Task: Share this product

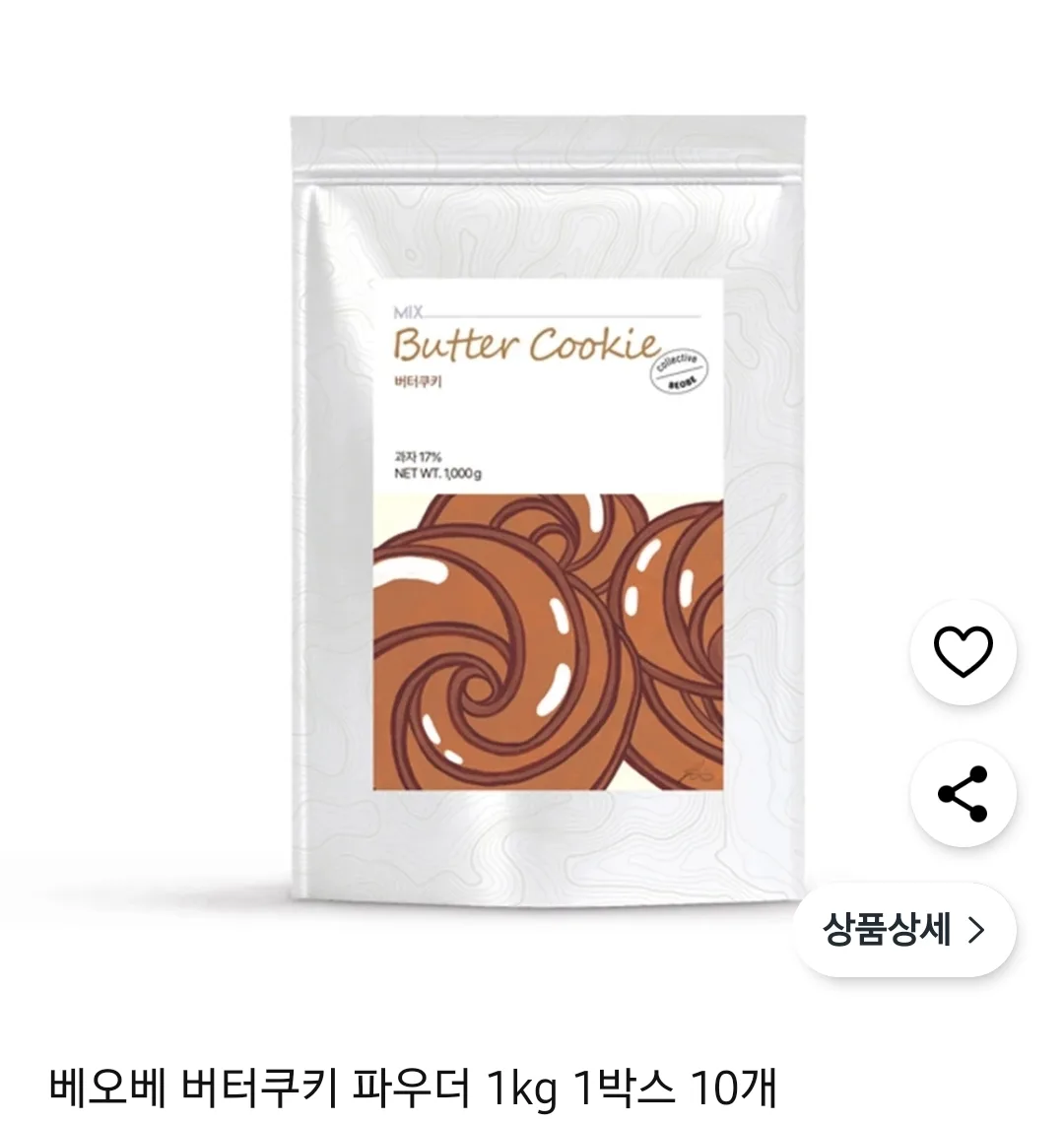Action: tap(963, 793)
